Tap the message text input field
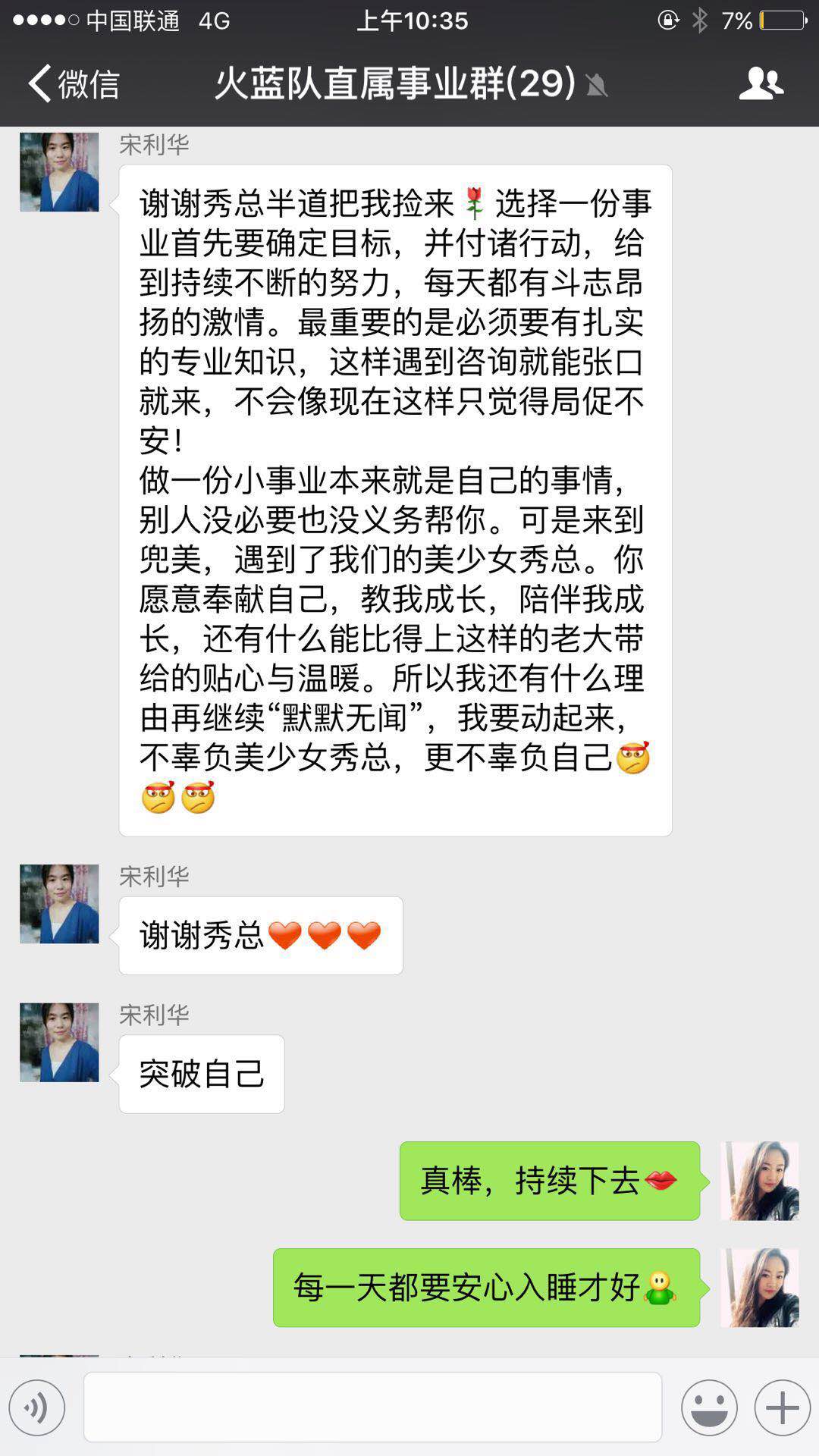Image resolution: width=819 pixels, height=1456 pixels. coord(372,1407)
